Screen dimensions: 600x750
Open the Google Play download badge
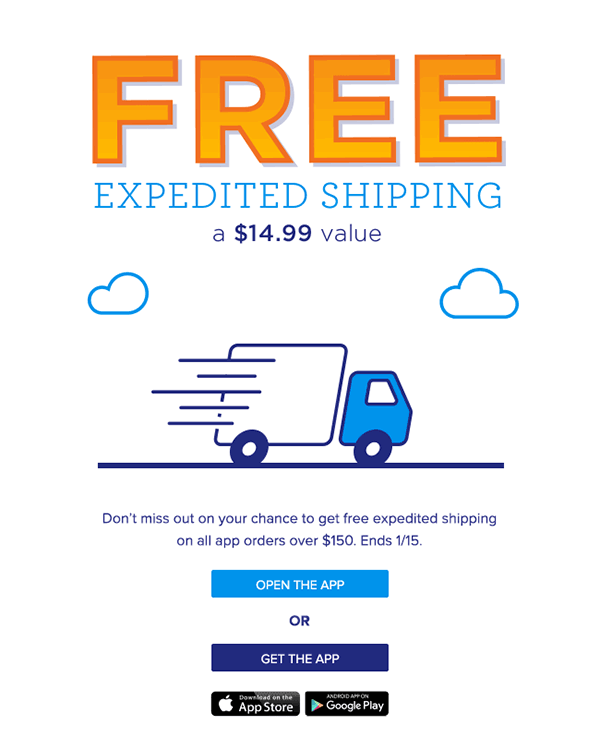[346, 704]
